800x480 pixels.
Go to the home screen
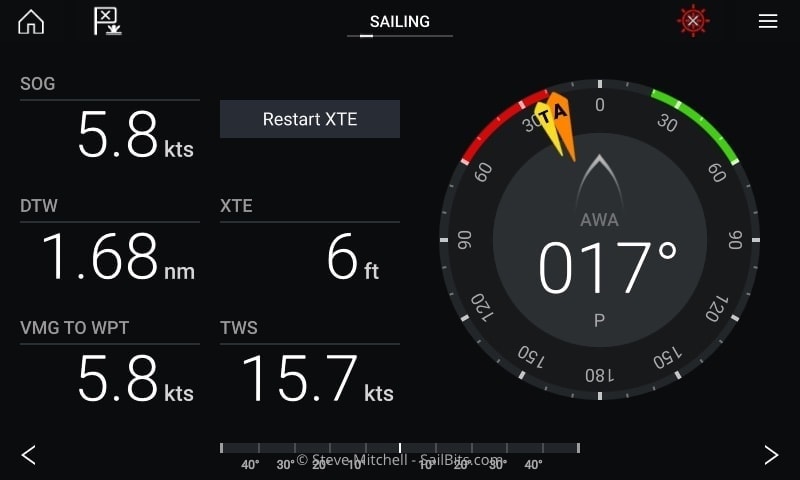(x=31, y=21)
